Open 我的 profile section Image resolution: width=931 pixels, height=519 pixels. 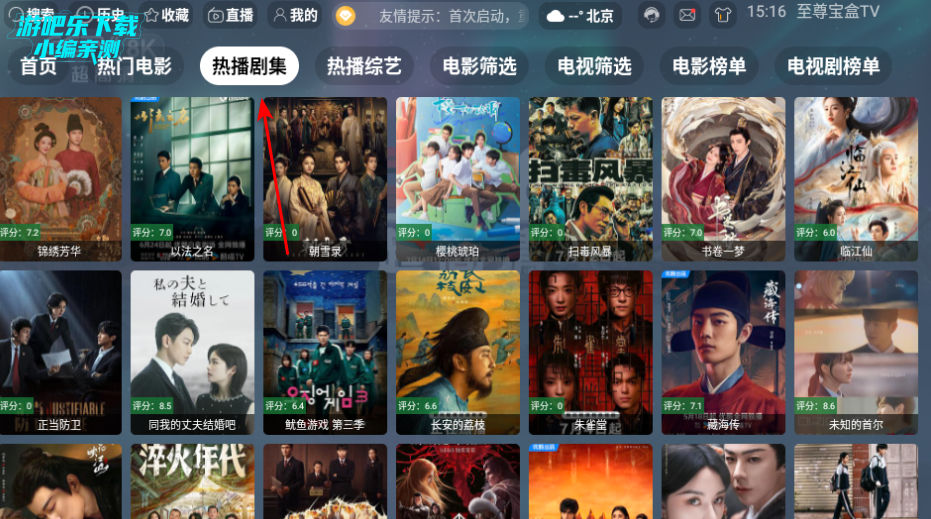point(294,15)
